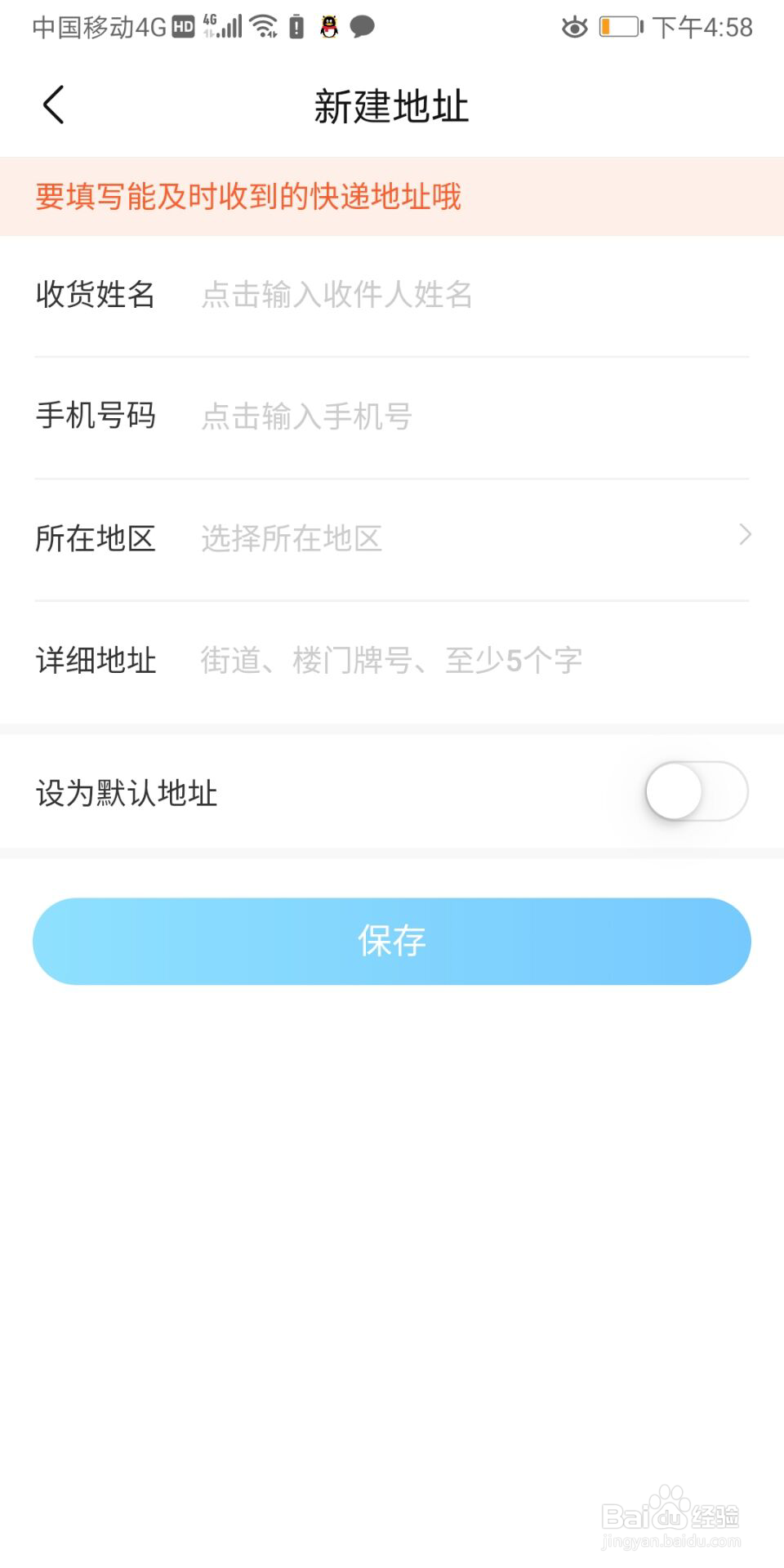Tap the 新建地址 title bar

tap(391, 106)
